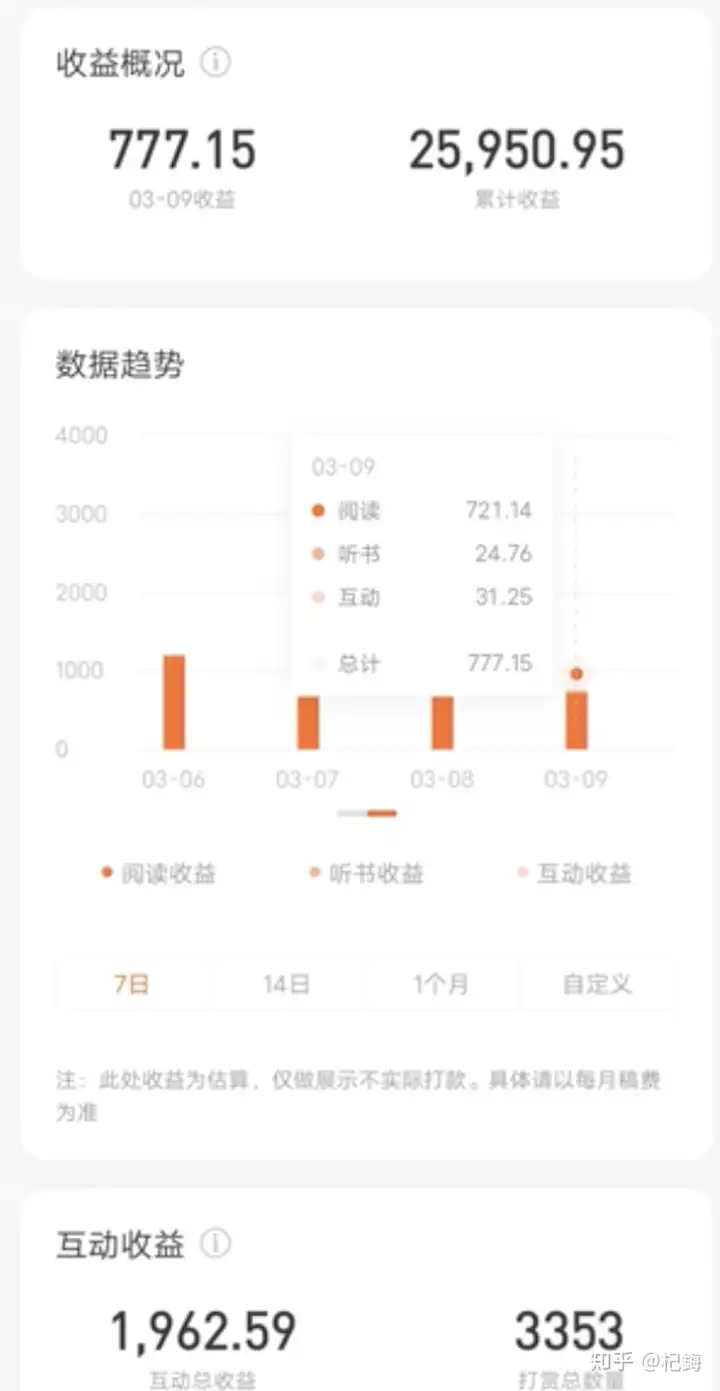Screen dimensions: 720x1391
Task: Open the info icon beside 收益概况
Action: click(x=215, y=63)
